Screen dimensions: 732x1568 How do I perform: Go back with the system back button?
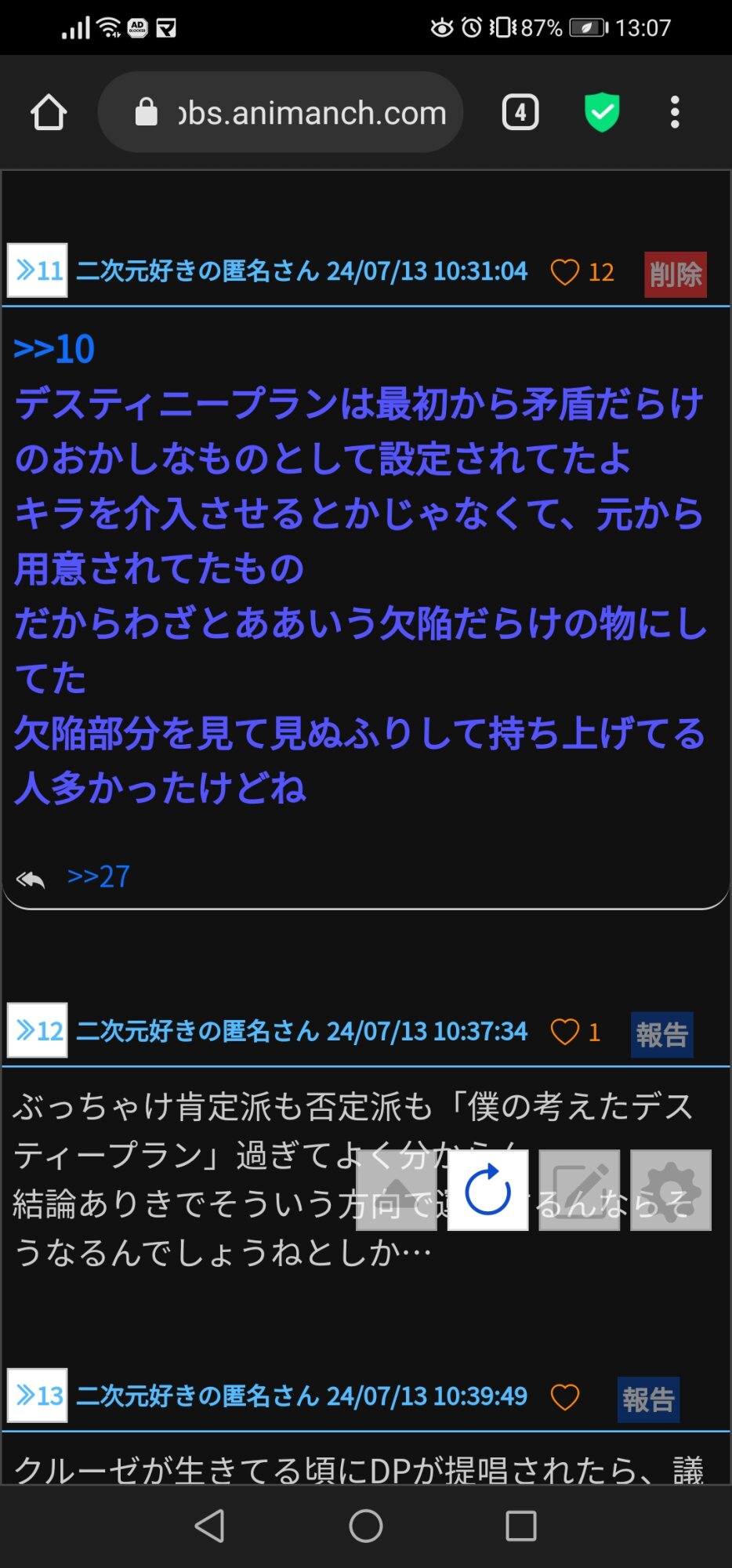209,1526
